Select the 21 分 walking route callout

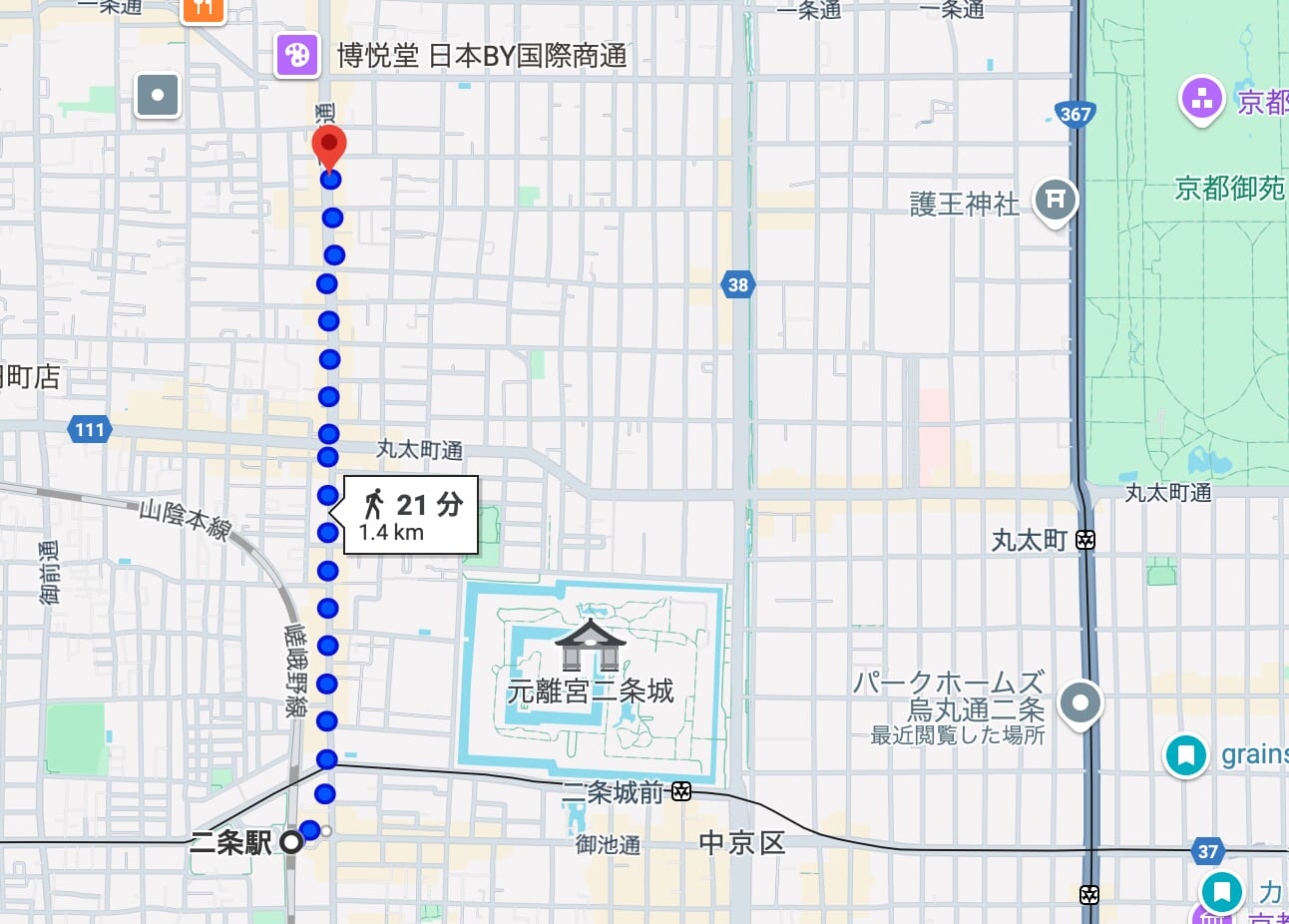coord(410,515)
